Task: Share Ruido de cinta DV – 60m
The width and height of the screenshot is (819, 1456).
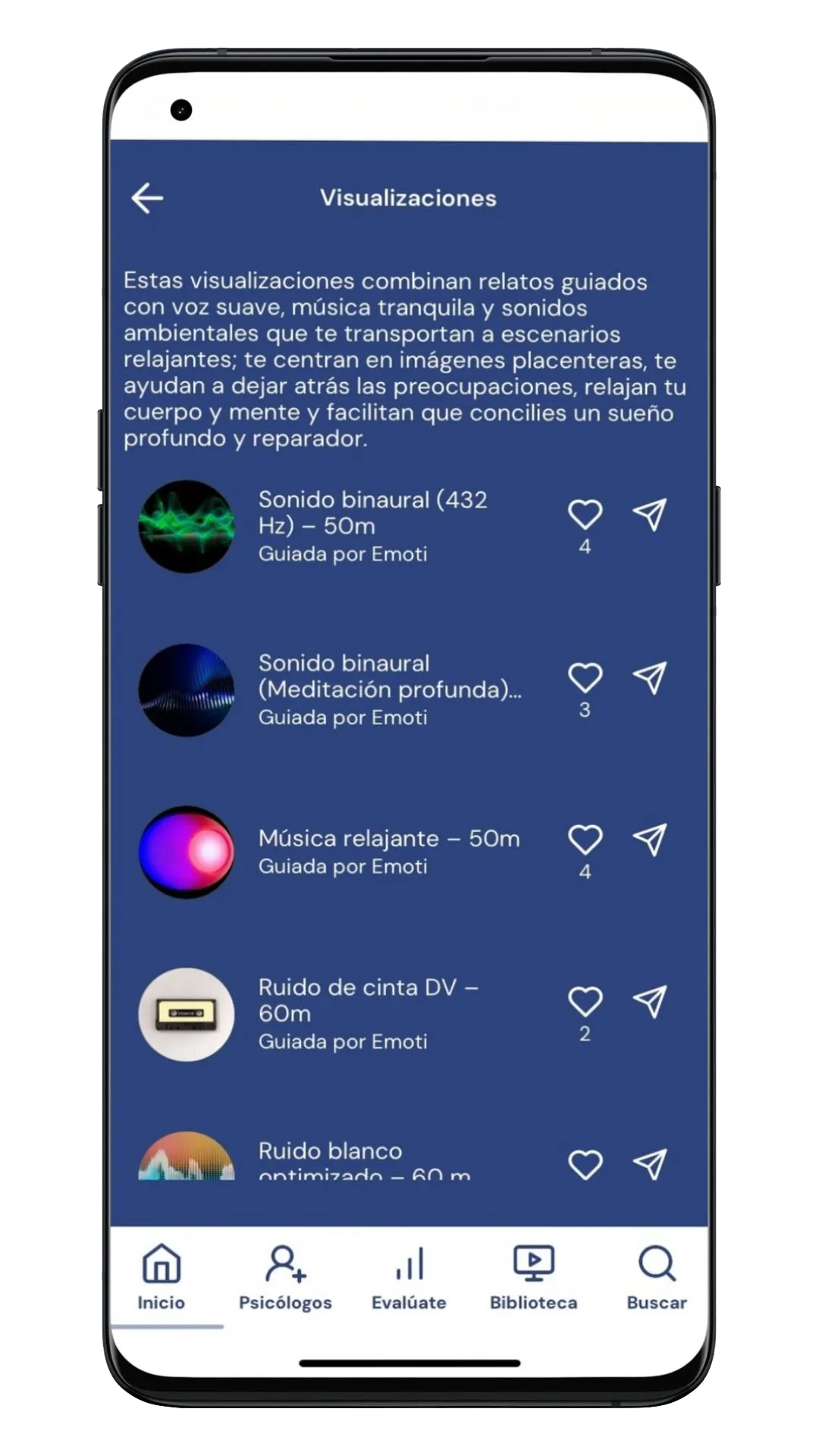Action: coord(650,1002)
